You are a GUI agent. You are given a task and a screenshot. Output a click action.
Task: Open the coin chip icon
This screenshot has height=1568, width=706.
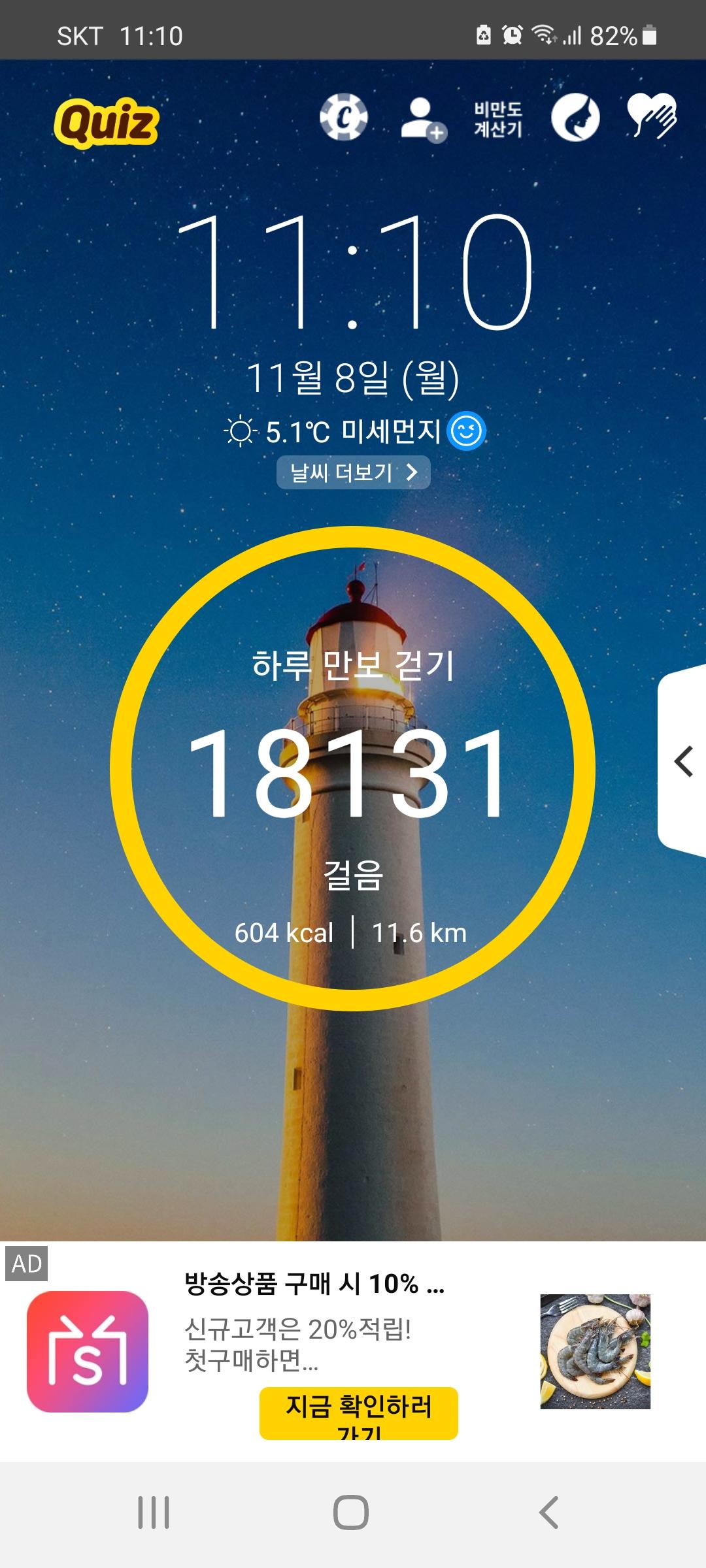[344, 118]
